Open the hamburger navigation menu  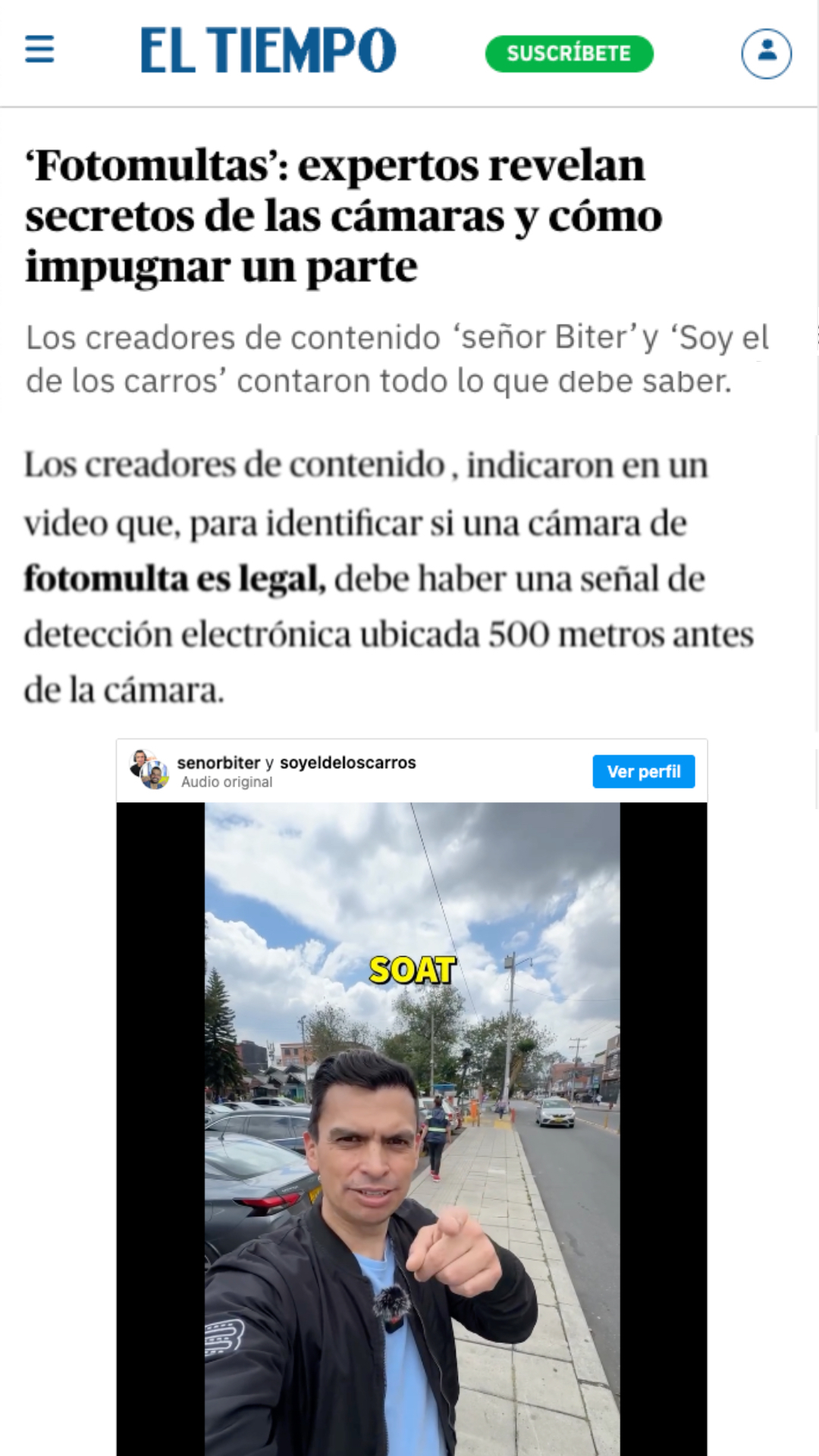39,49
